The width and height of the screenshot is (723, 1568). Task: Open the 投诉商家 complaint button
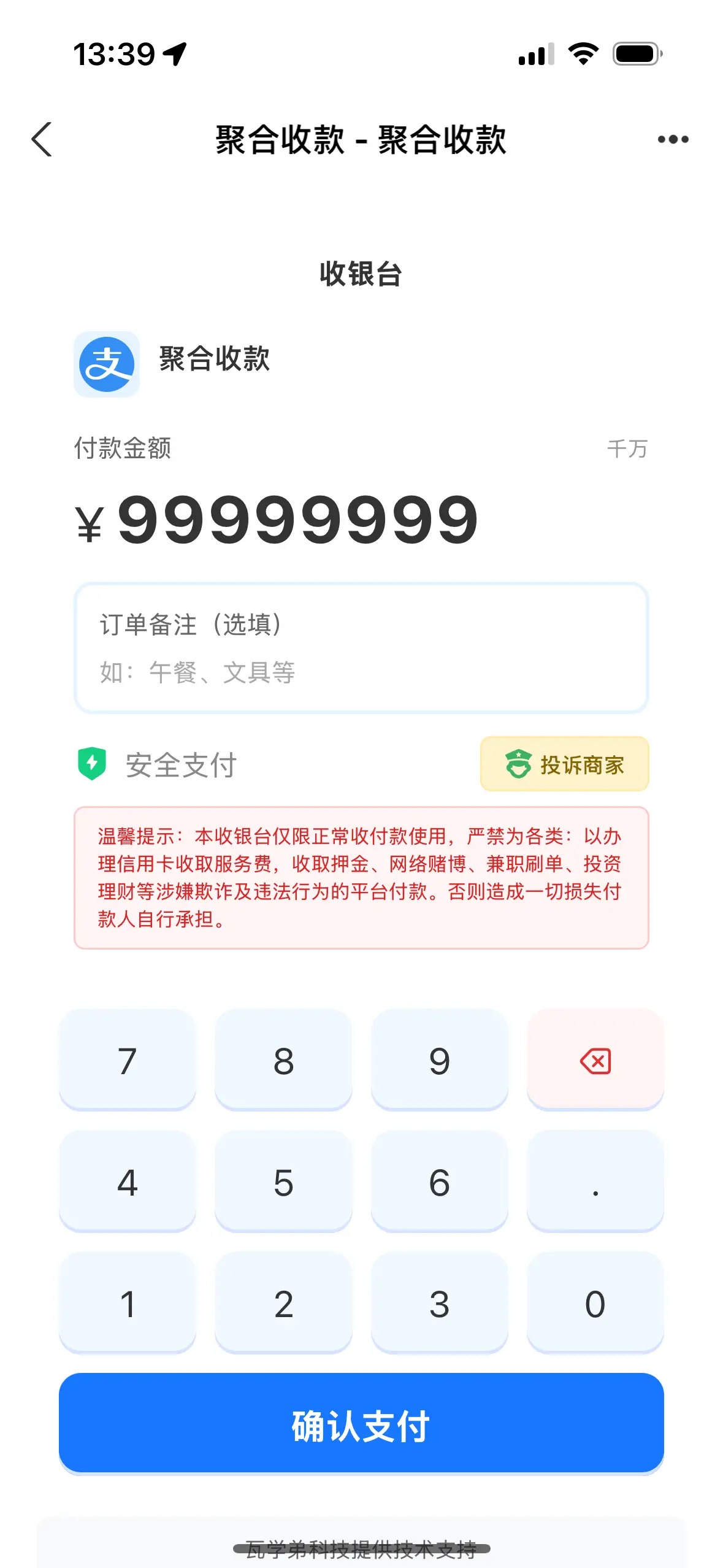564,764
